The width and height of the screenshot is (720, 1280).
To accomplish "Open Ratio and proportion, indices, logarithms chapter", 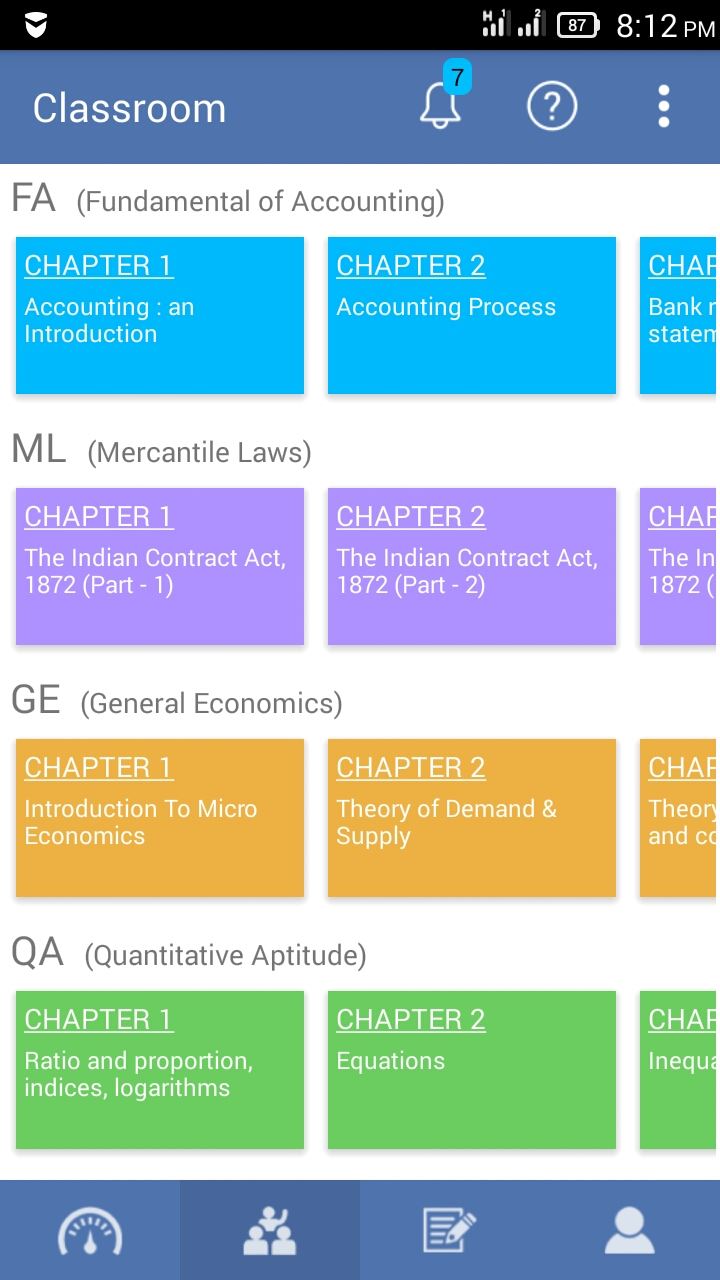I will 160,1070.
